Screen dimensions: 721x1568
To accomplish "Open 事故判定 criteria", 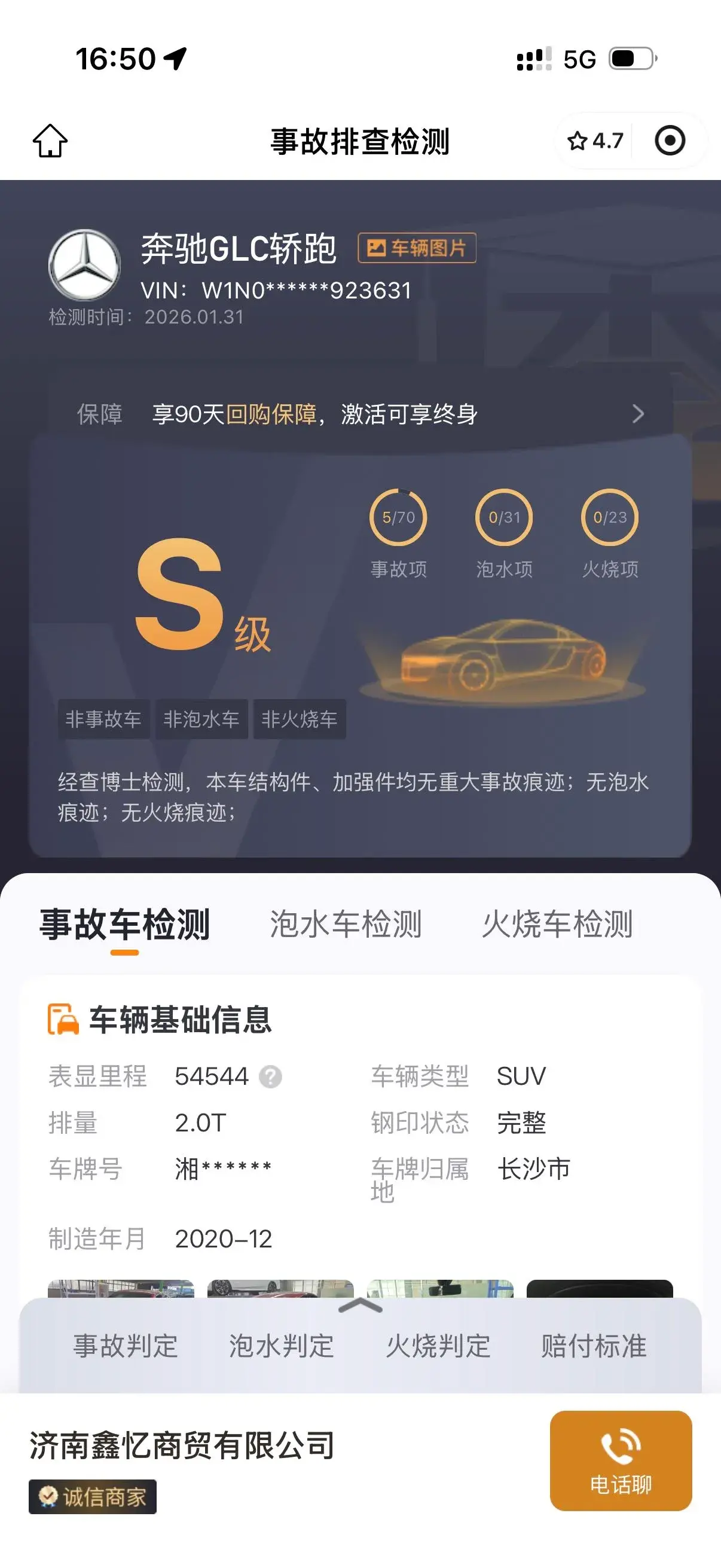I will (x=126, y=1346).
